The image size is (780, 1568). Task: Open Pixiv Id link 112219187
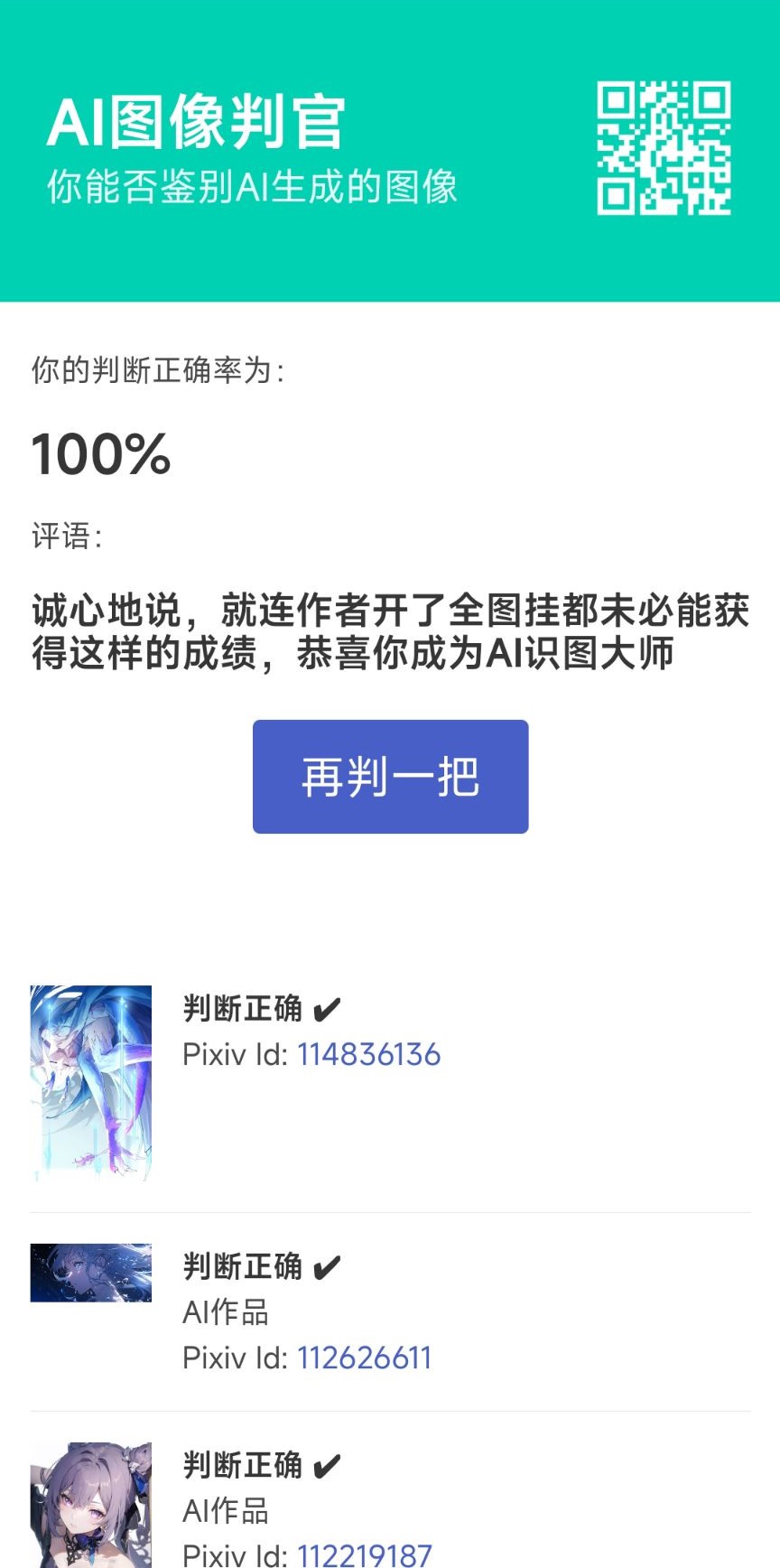364,1554
